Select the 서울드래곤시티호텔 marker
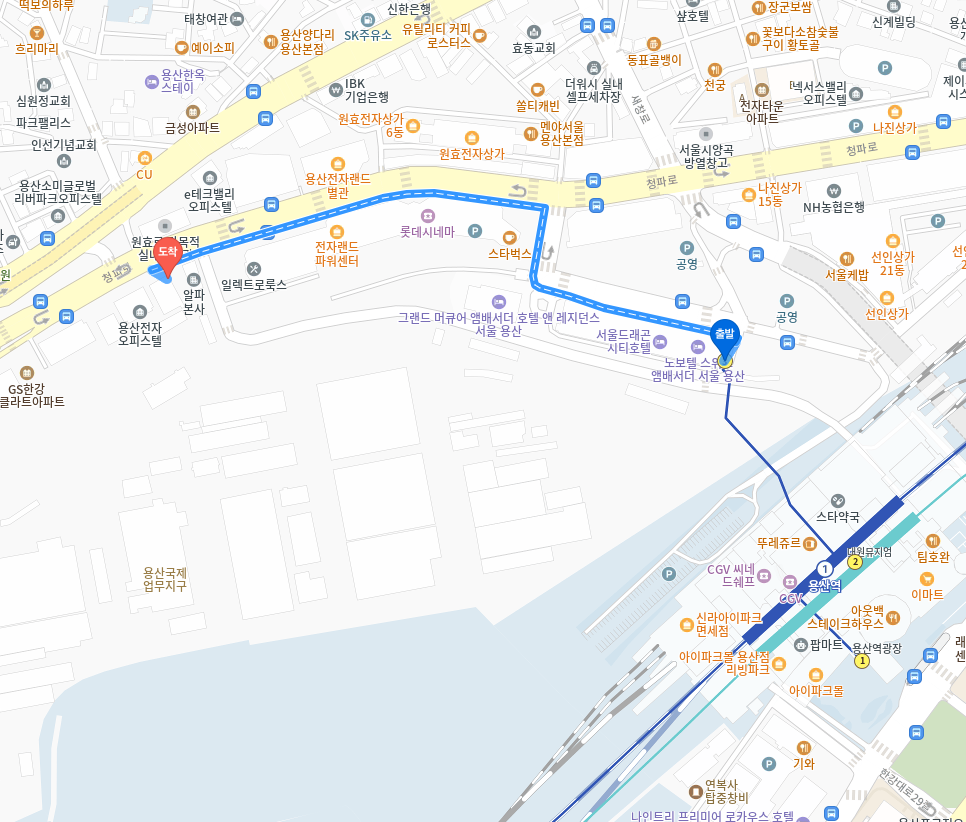 (659, 342)
